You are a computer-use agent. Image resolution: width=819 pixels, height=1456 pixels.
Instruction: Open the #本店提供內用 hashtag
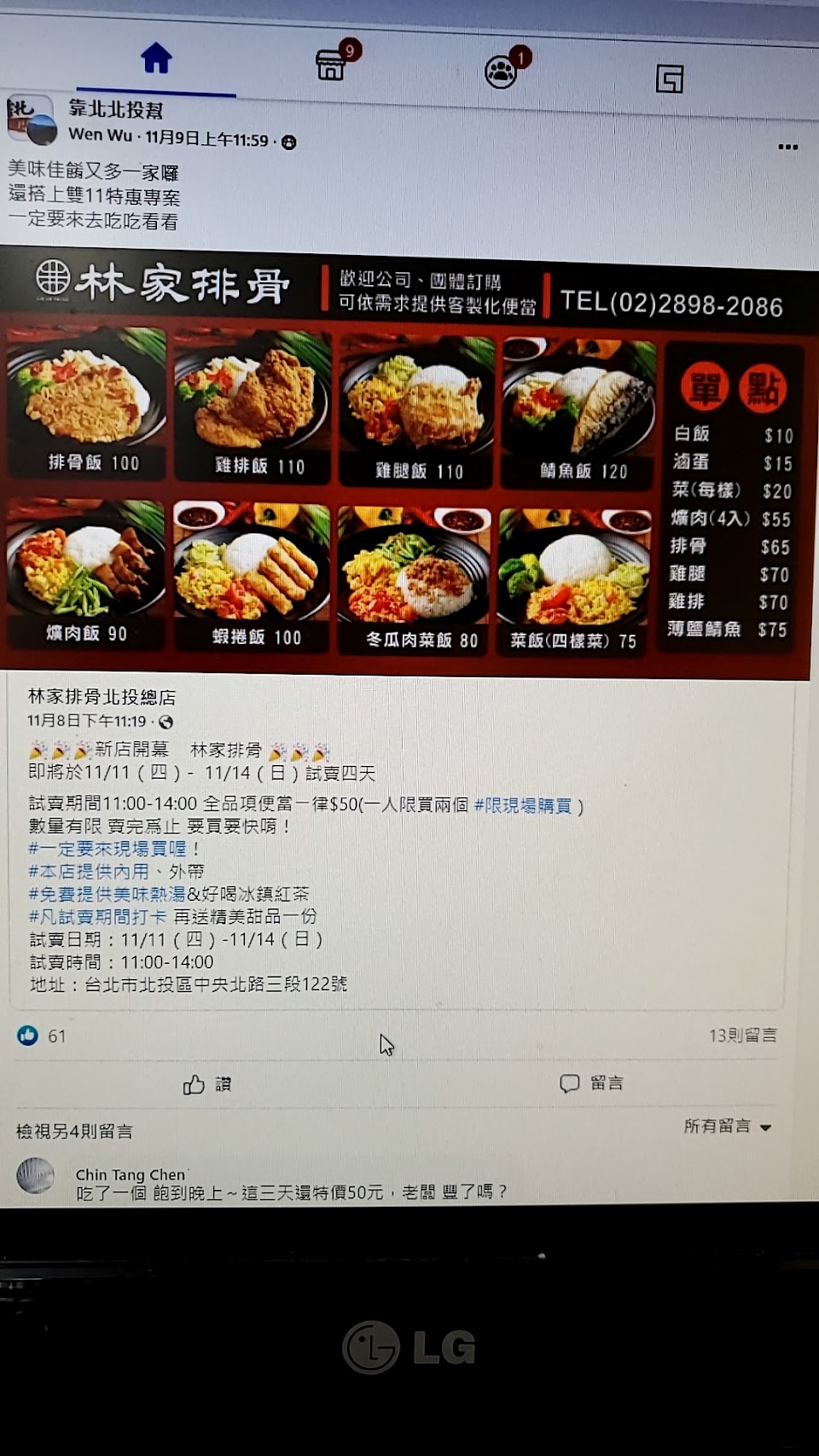89,871
